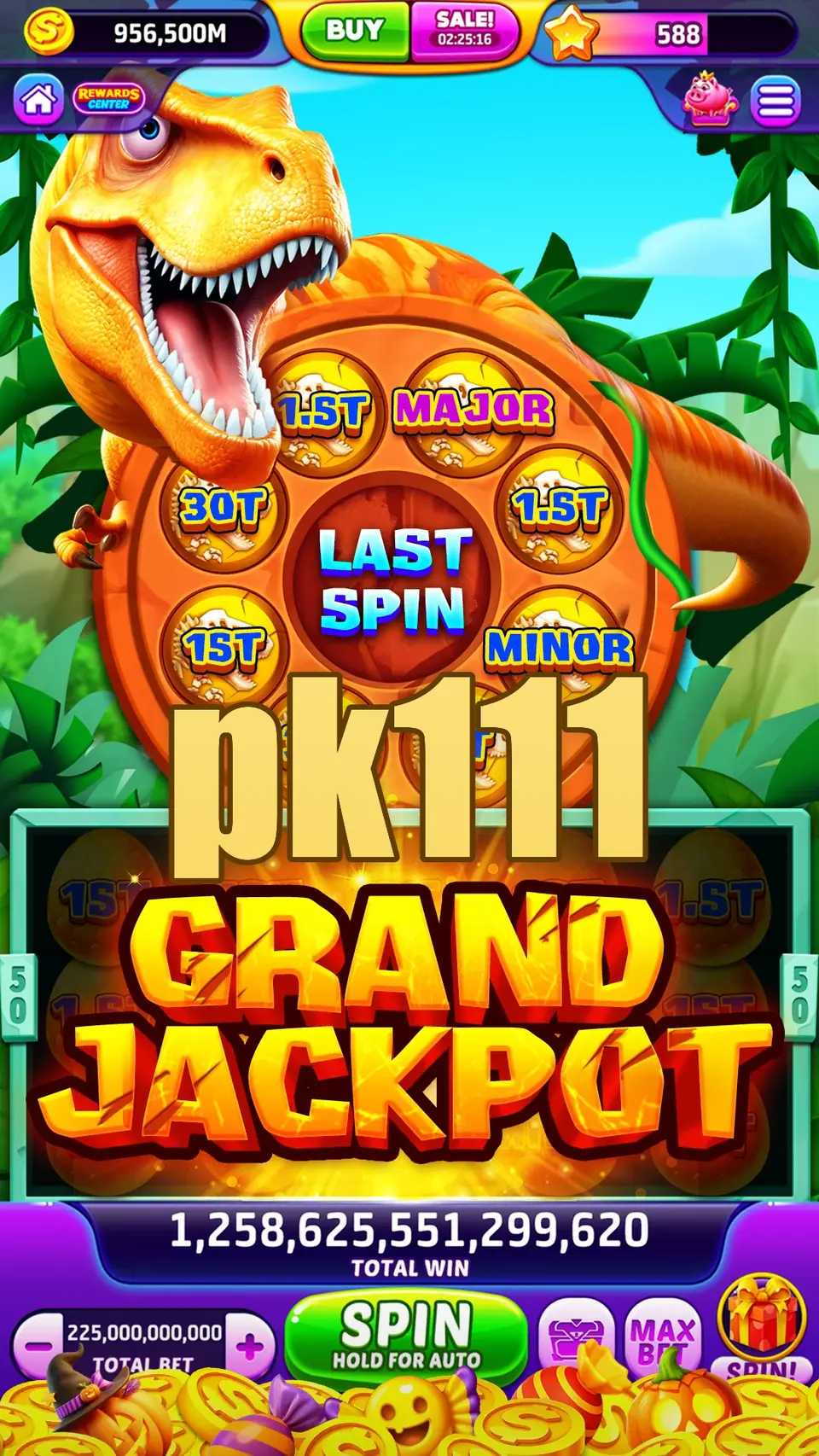
Task: Open the Rewards Center
Action: [x=108, y=99]
